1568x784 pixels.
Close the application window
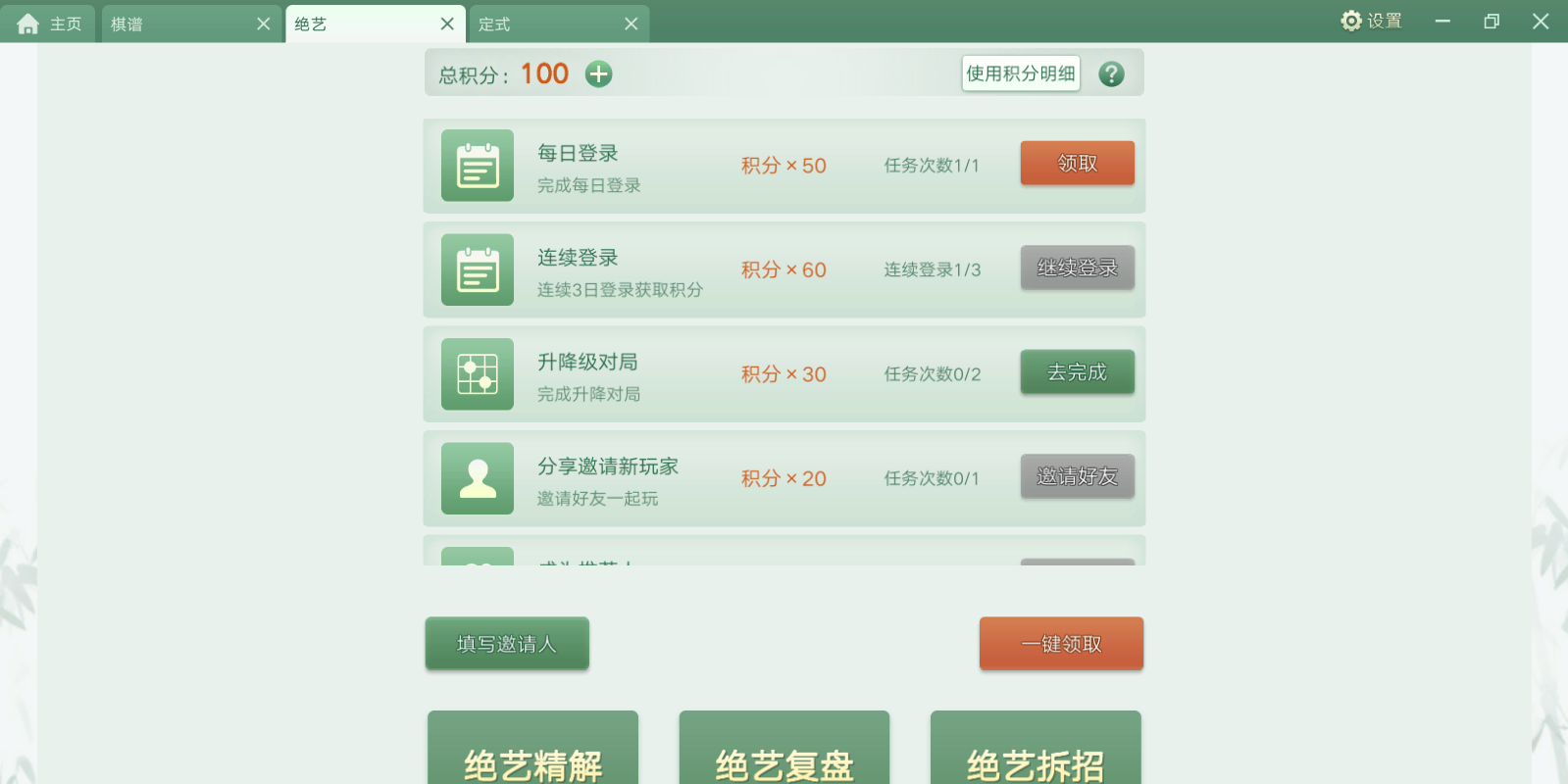1541,21
